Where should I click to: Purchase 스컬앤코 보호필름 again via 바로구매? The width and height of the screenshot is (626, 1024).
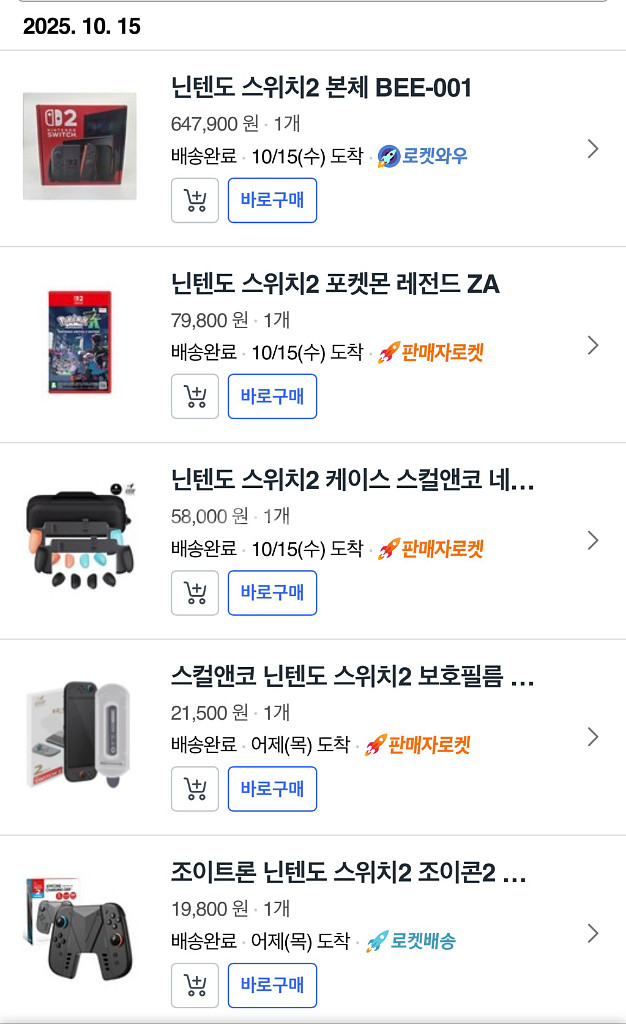pos(272,789)
